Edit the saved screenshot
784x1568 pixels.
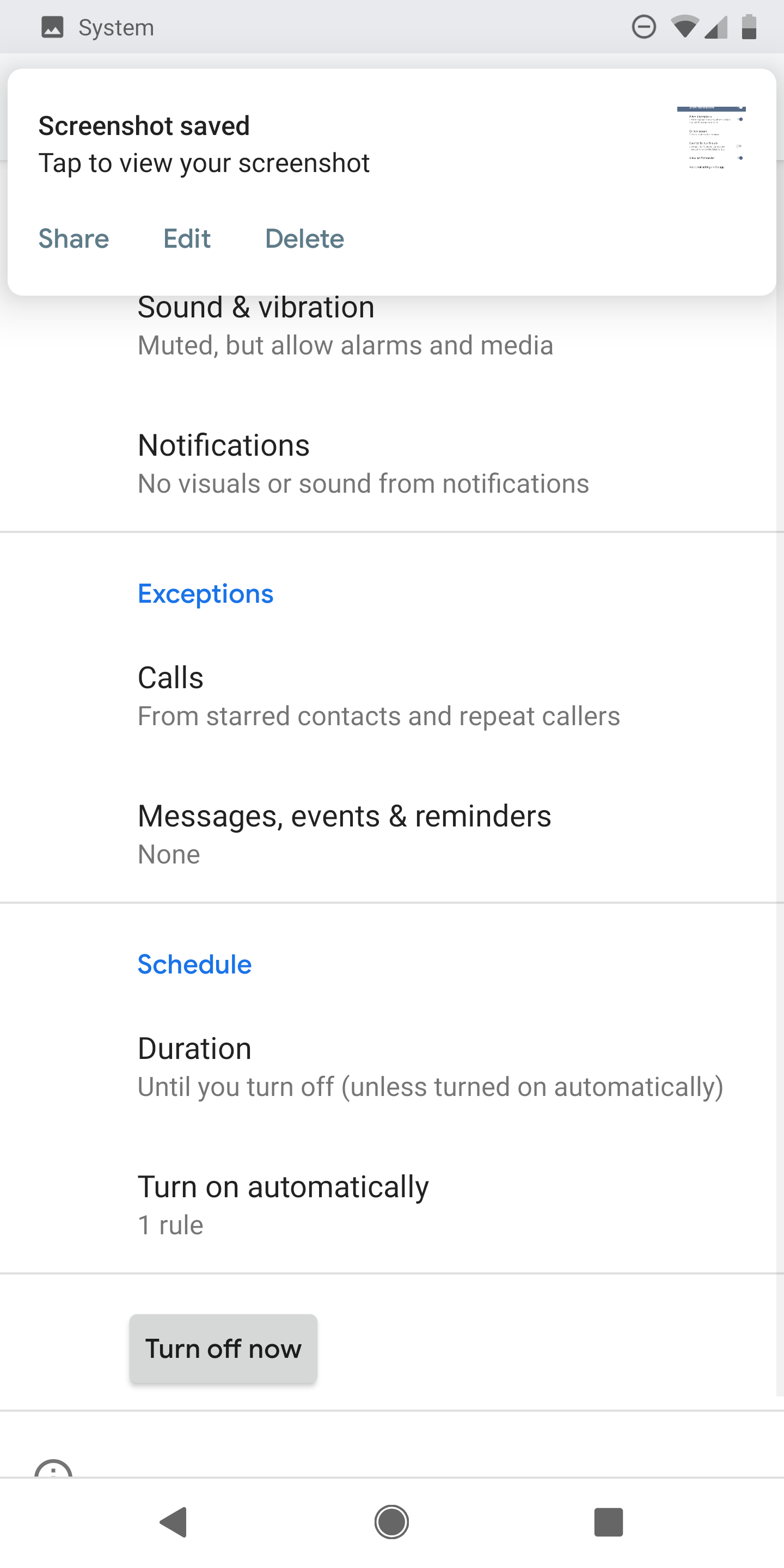point(186,238)
